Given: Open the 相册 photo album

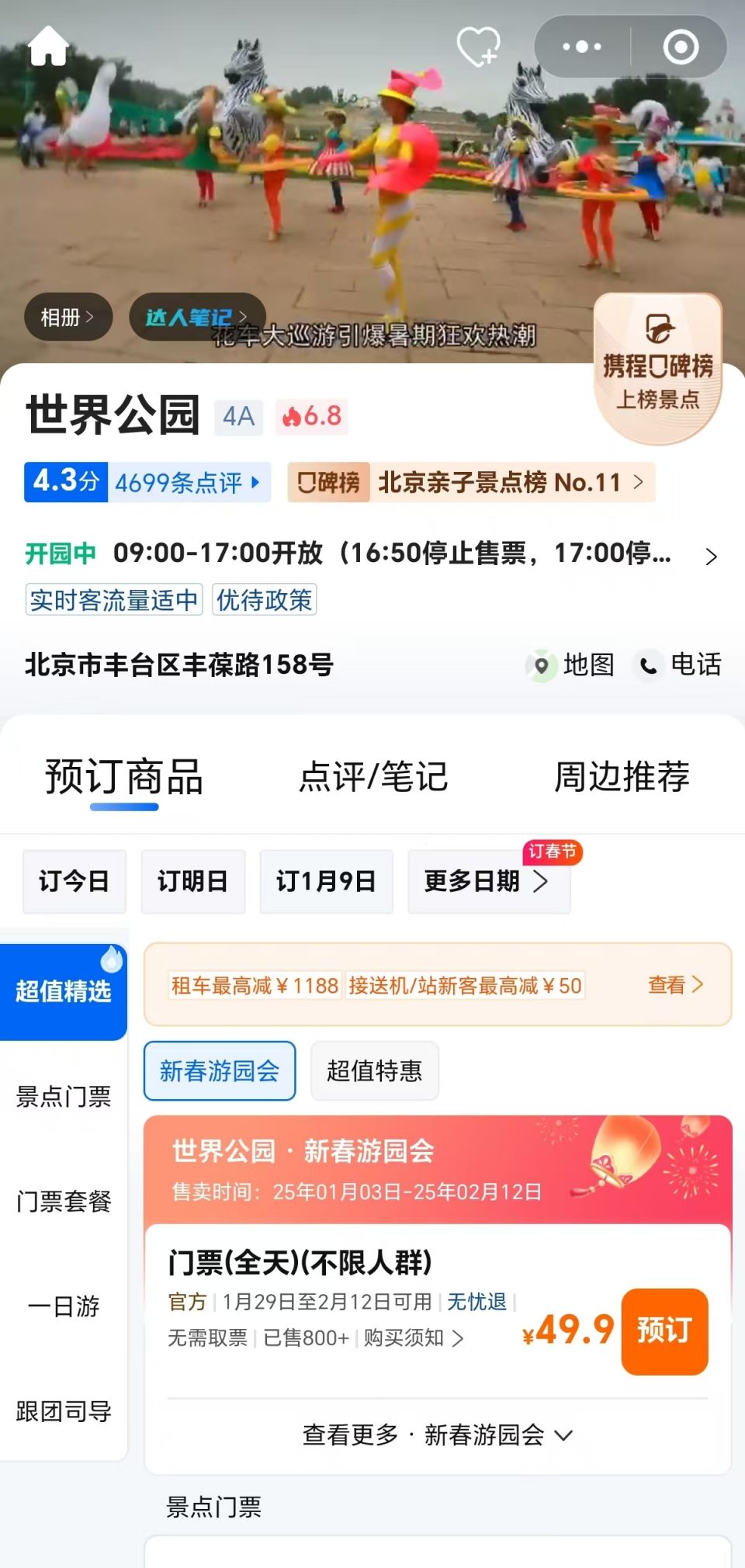Looking at the screenshot, I should click(x=68, y=317).
